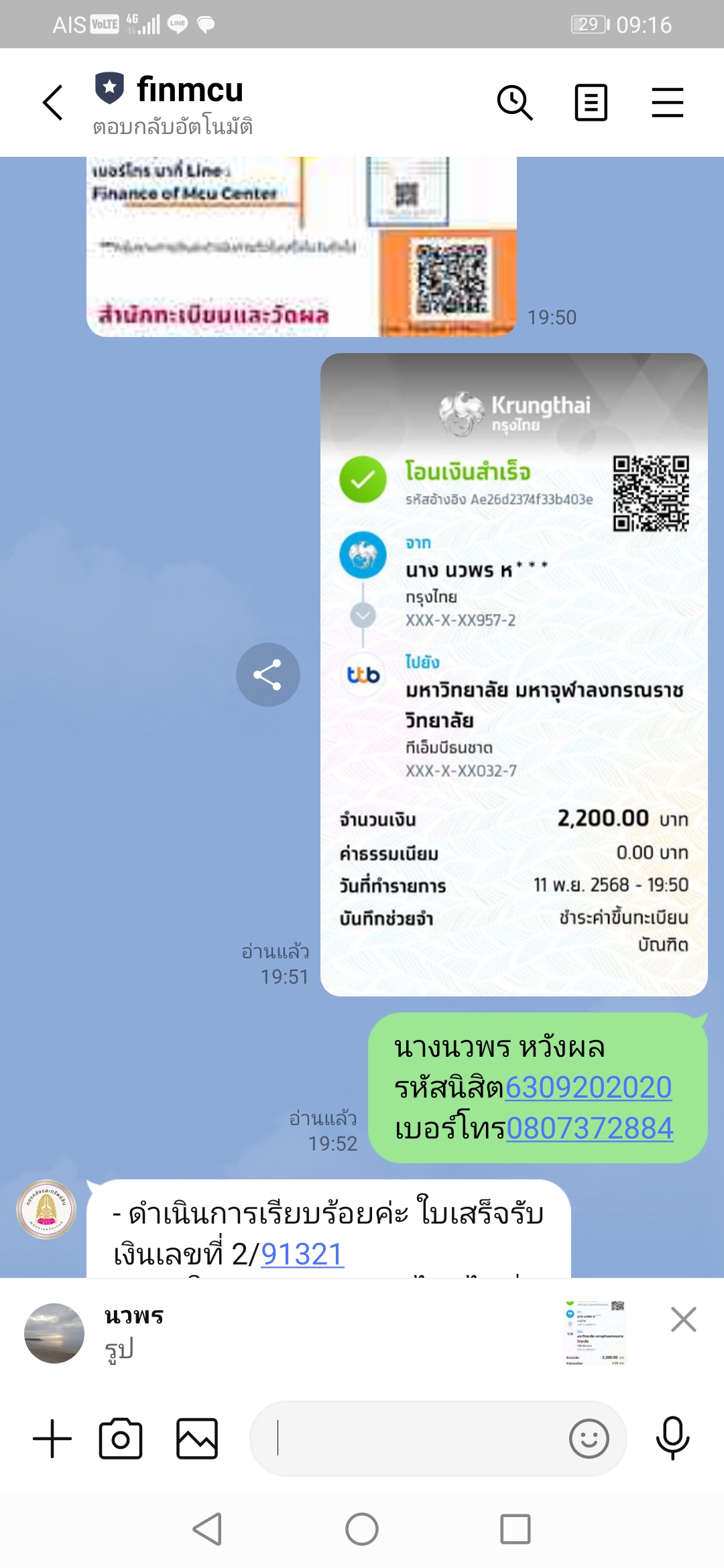Open the emoji and sticker picker
This screenshot has height=1568, width=724.
coord(589,1439)
